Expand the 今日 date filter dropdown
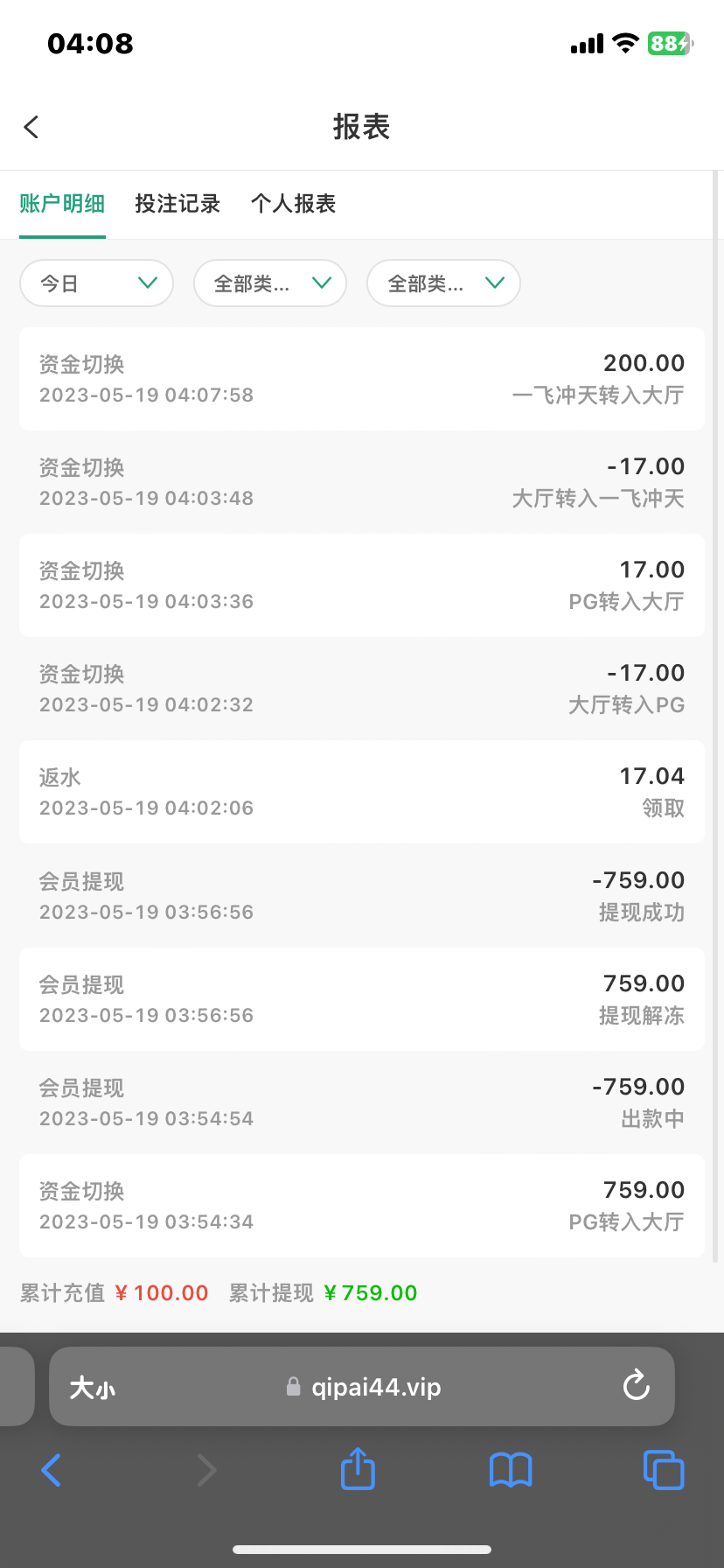Viewport: 724px width, 1568px height. [96, 283]
